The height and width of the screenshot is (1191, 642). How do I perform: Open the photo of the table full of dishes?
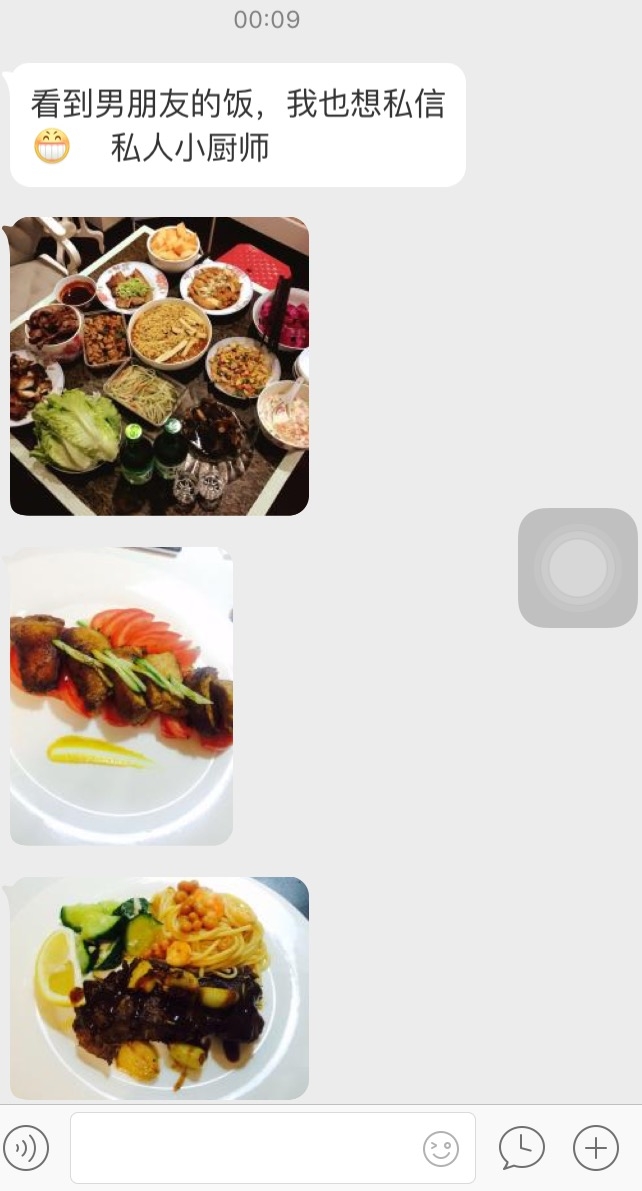(x=159, y=366)
